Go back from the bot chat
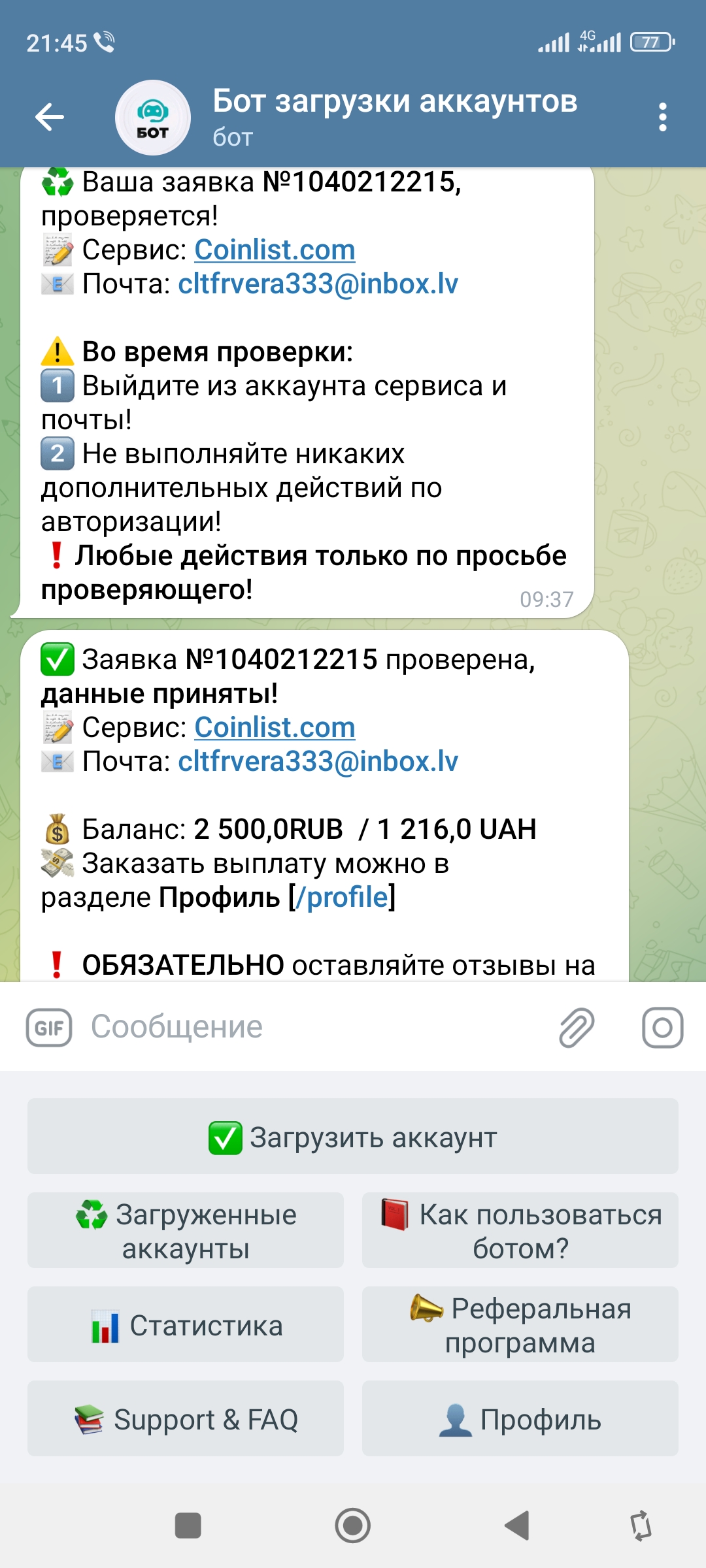The width and height of the screenshot is (706, 1568). 50,118
